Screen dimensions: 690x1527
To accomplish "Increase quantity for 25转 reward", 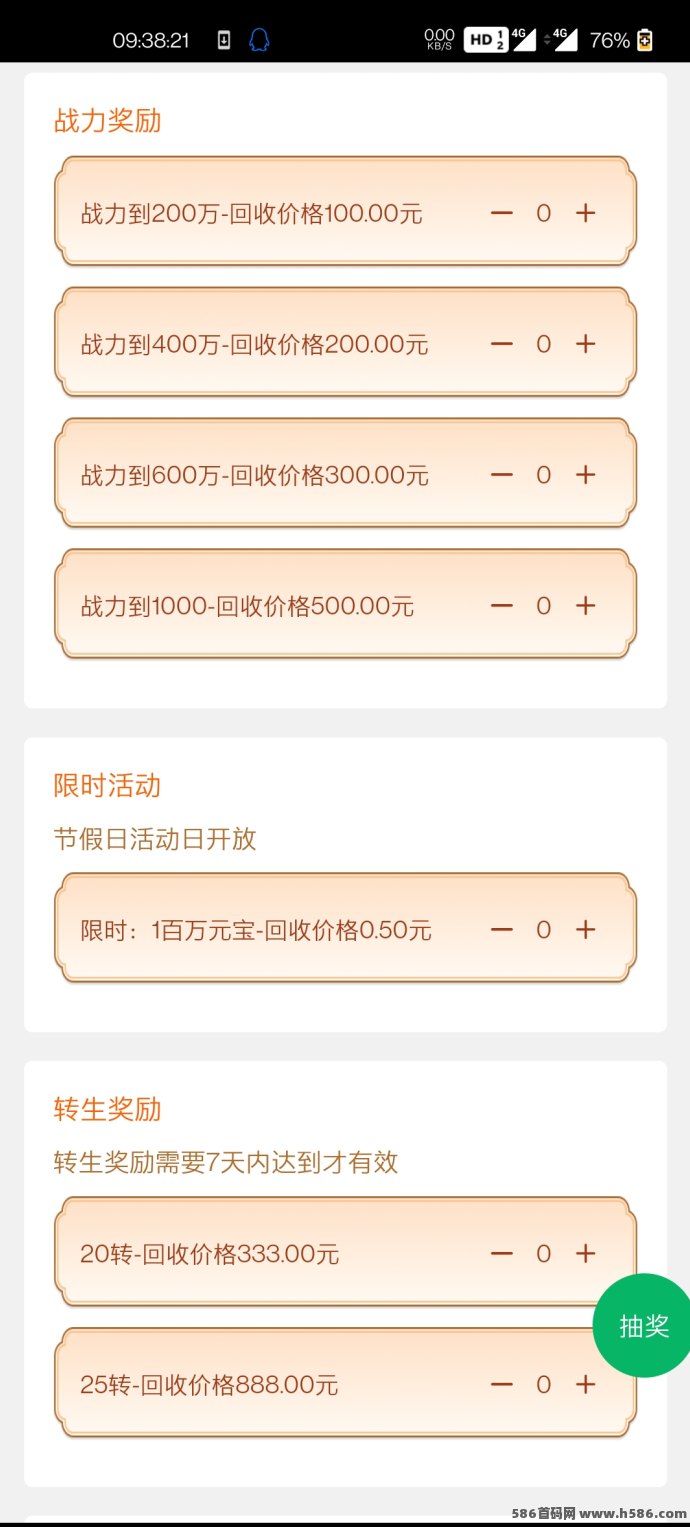I will (586, 1385).
